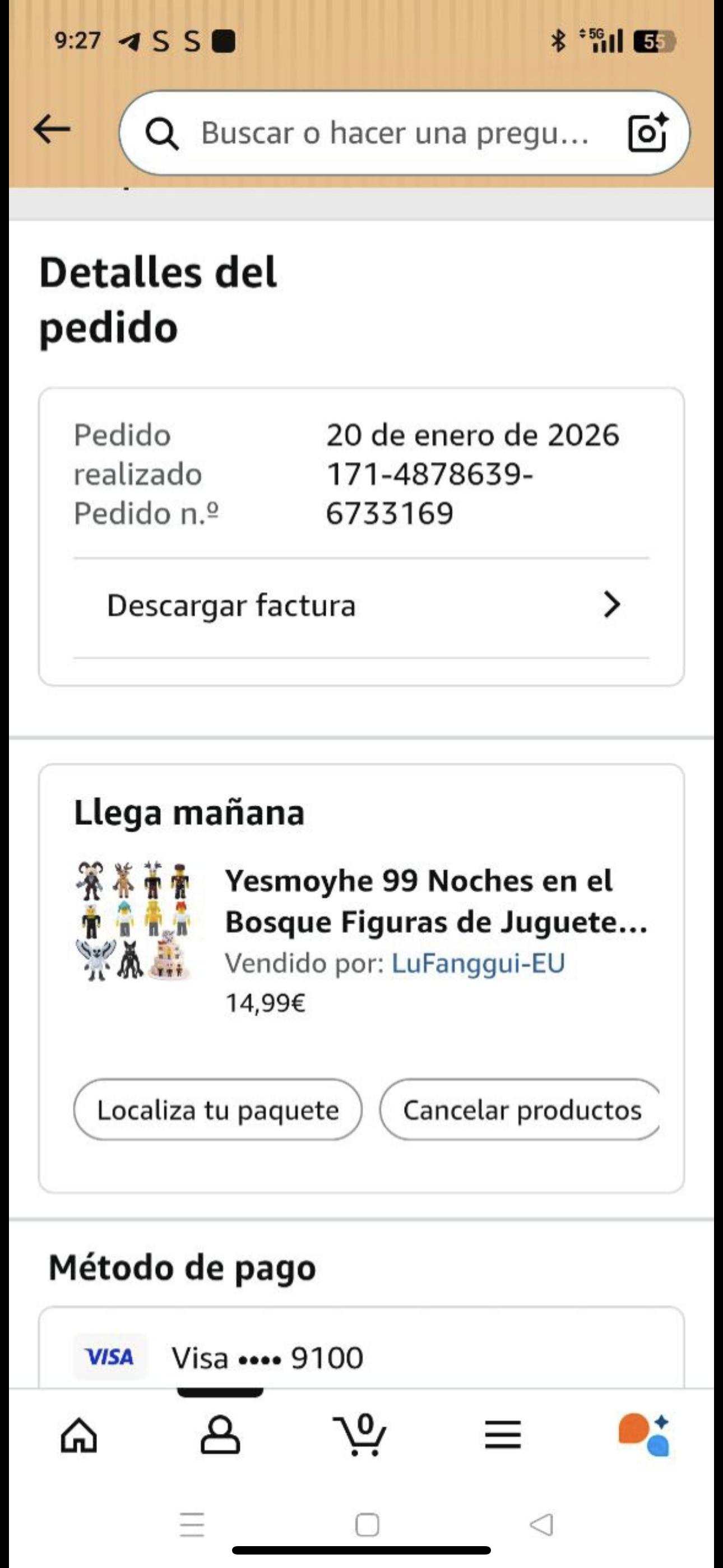Go back using the top arrow

(52, 130)
